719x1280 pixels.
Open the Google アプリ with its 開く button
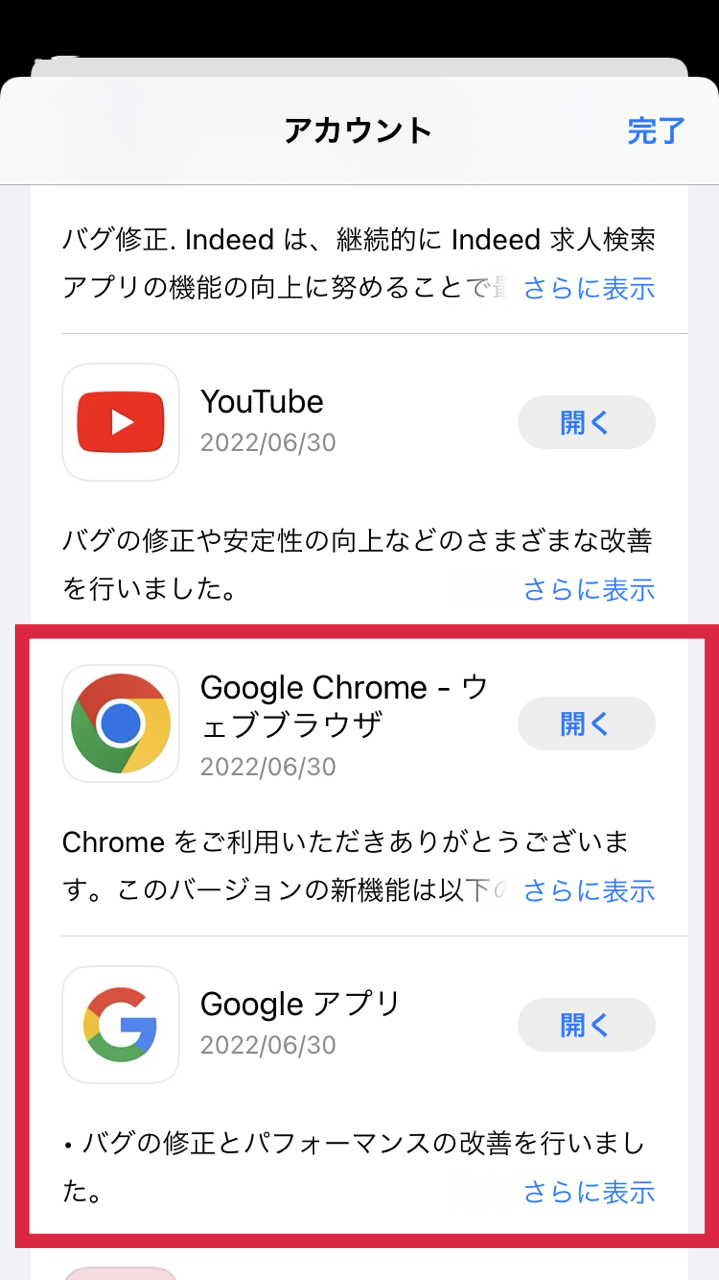[x=586, y=1025]
